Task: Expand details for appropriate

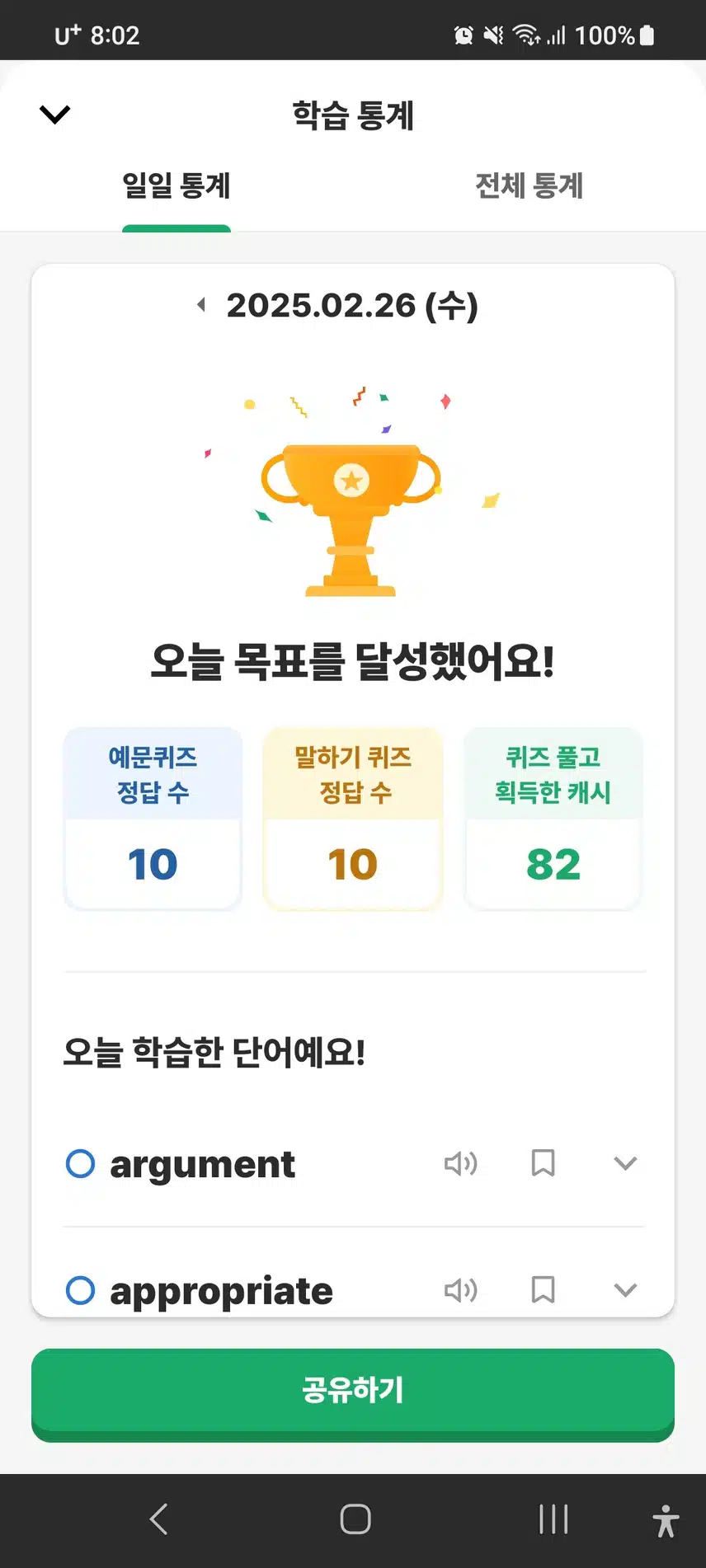Action: (625, 1289)
